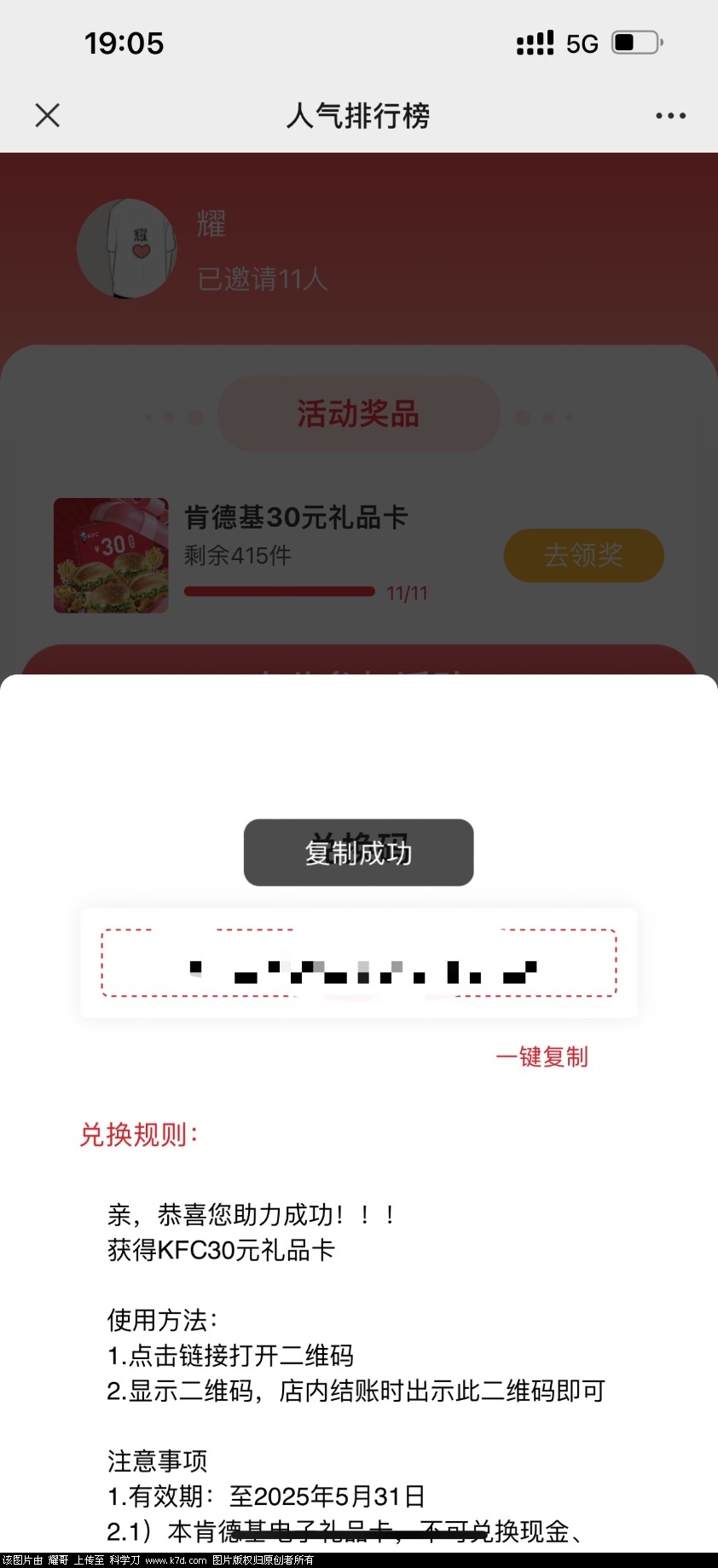Tap 一键复制 to copy the code

(541, 1056)
